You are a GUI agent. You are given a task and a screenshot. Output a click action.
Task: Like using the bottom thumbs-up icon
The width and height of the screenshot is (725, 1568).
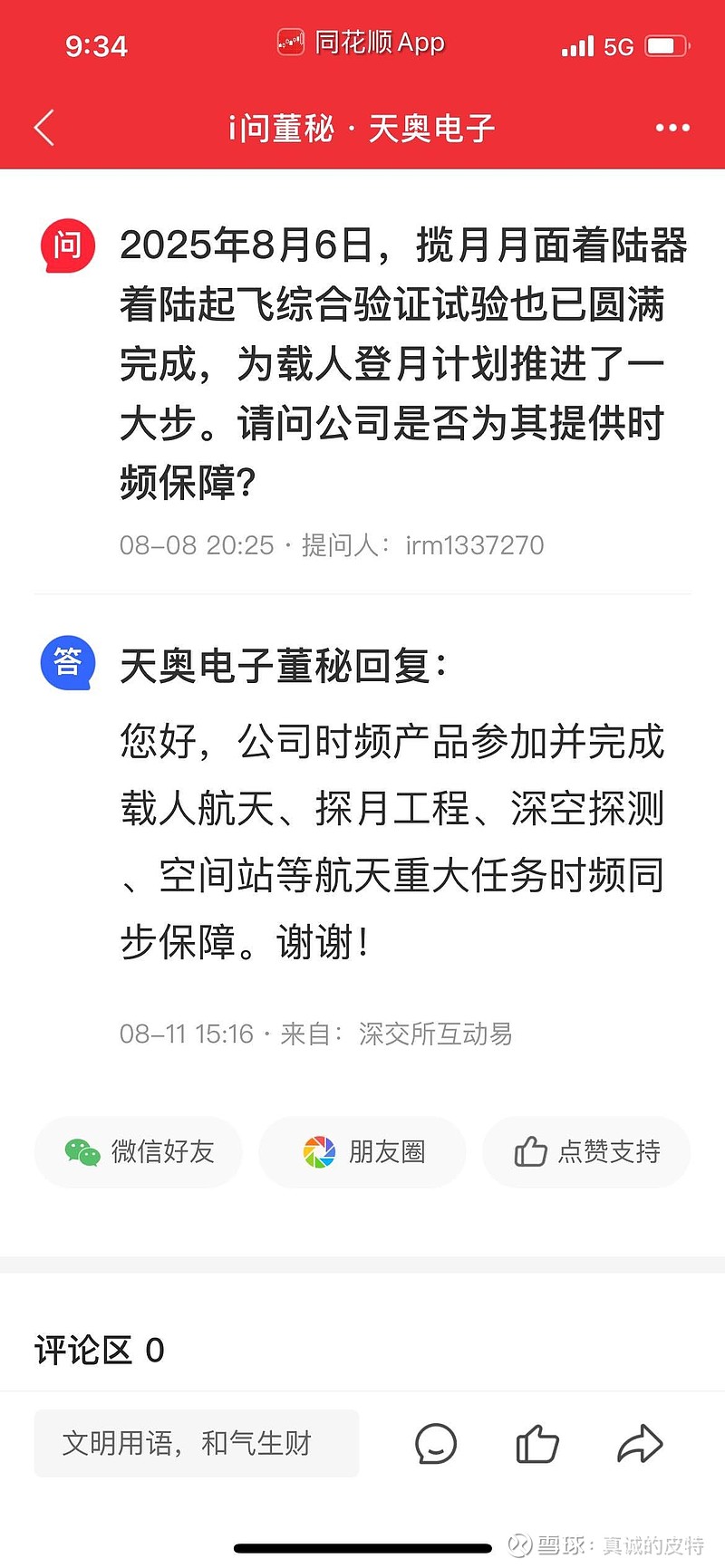click(537, 1443)
